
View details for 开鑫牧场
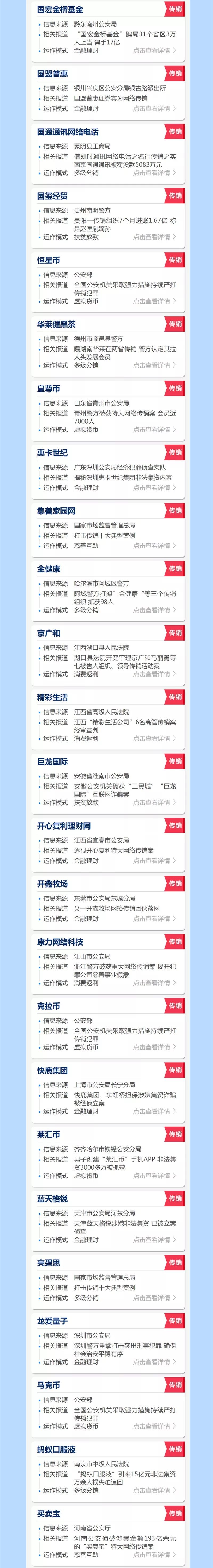(154, 918)
